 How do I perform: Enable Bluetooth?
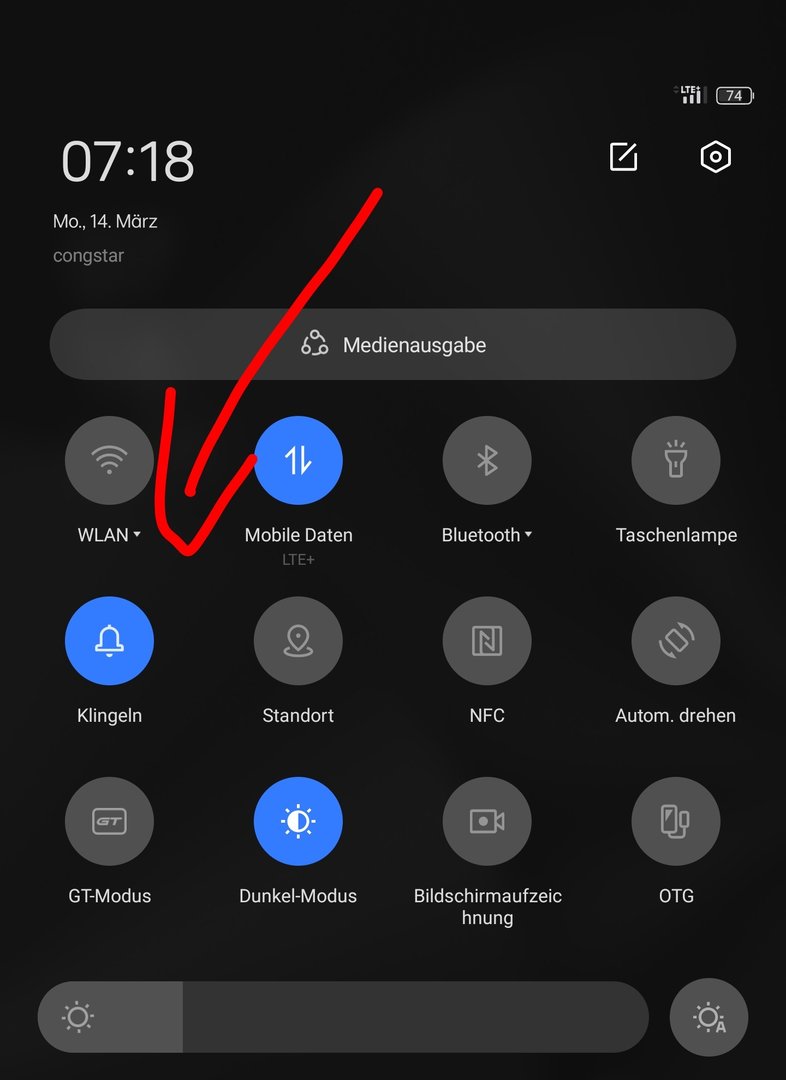(487, 460)
